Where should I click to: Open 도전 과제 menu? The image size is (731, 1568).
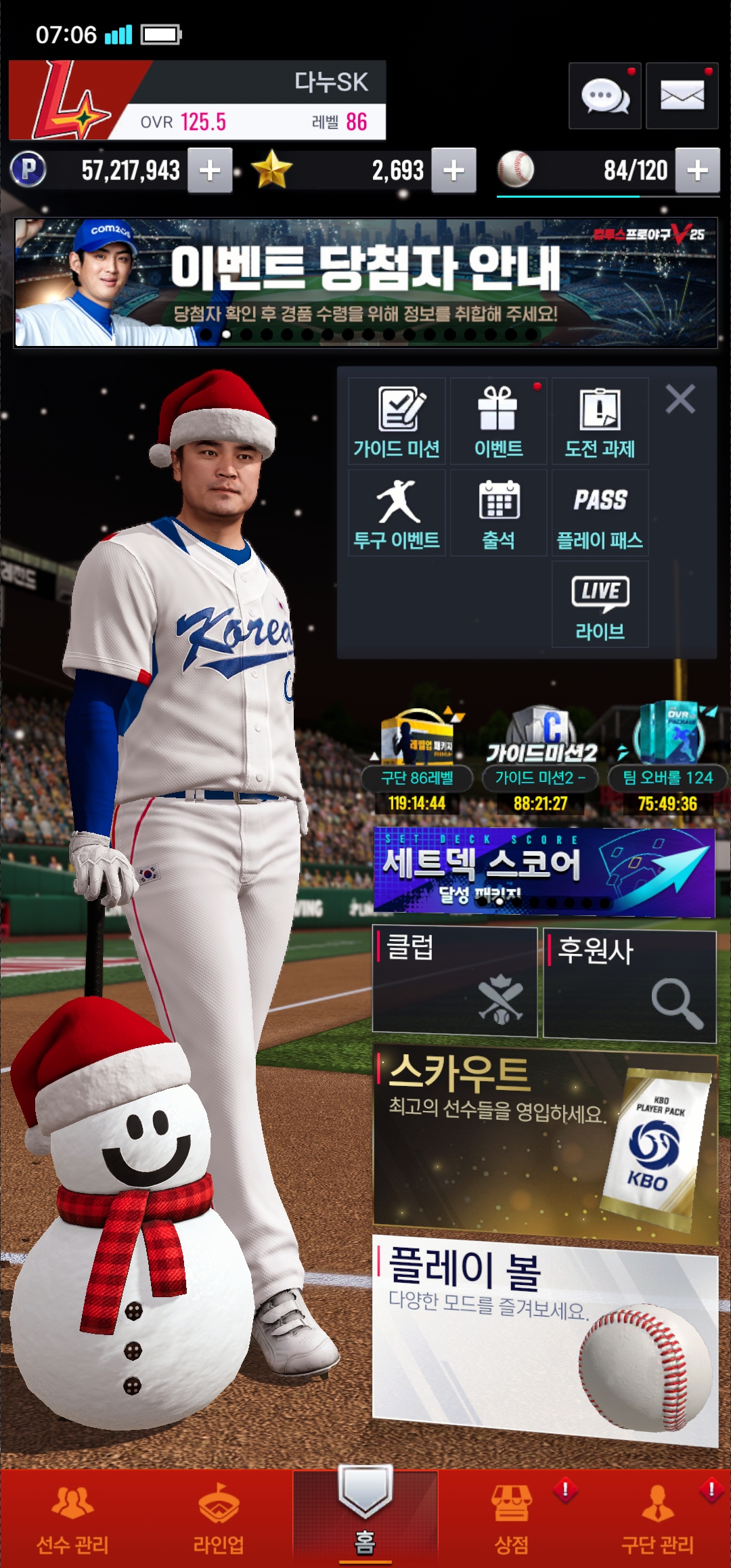[x=600, y=421]
